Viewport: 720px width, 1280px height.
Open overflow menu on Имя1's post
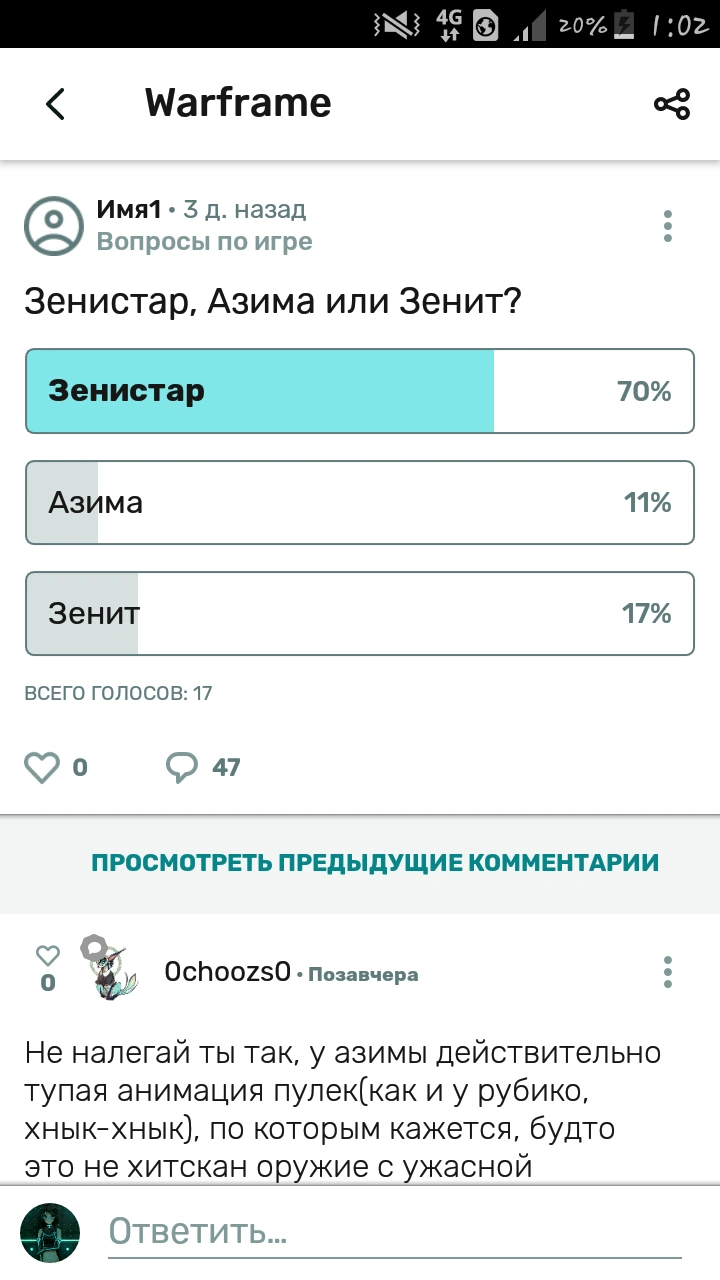[x=668, y=226]
